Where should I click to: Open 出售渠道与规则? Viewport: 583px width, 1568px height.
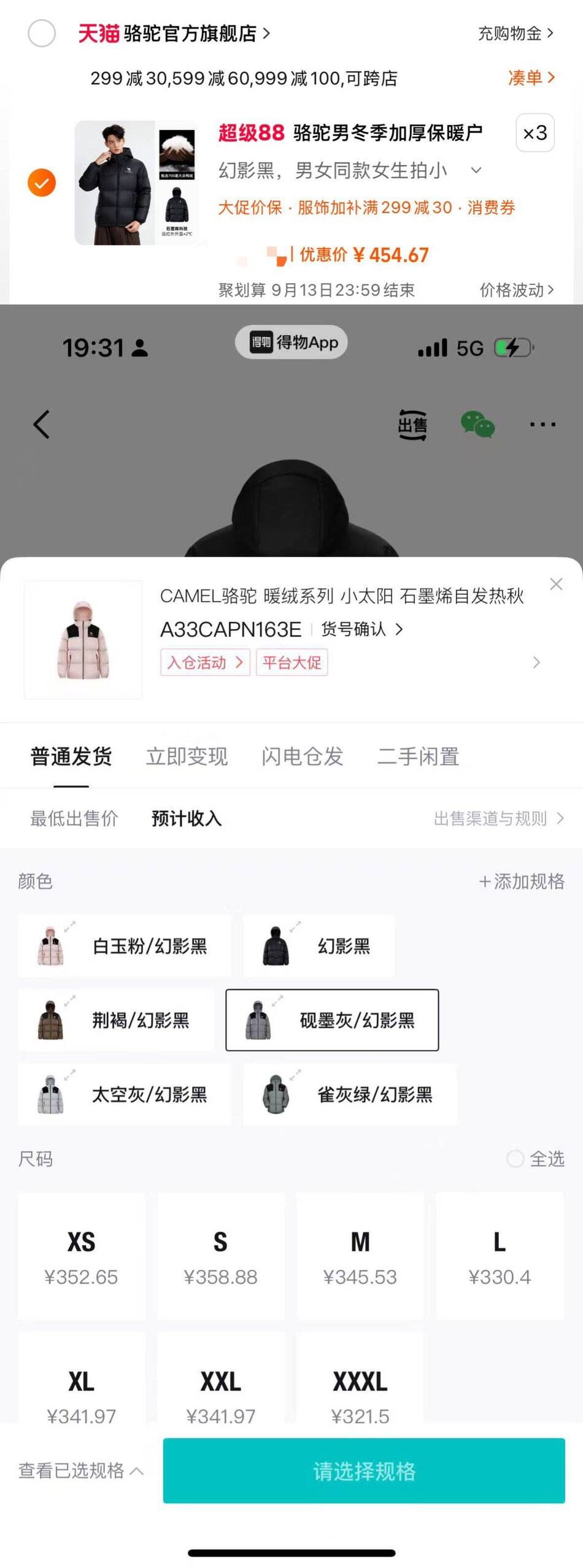[x=498, y=818]
